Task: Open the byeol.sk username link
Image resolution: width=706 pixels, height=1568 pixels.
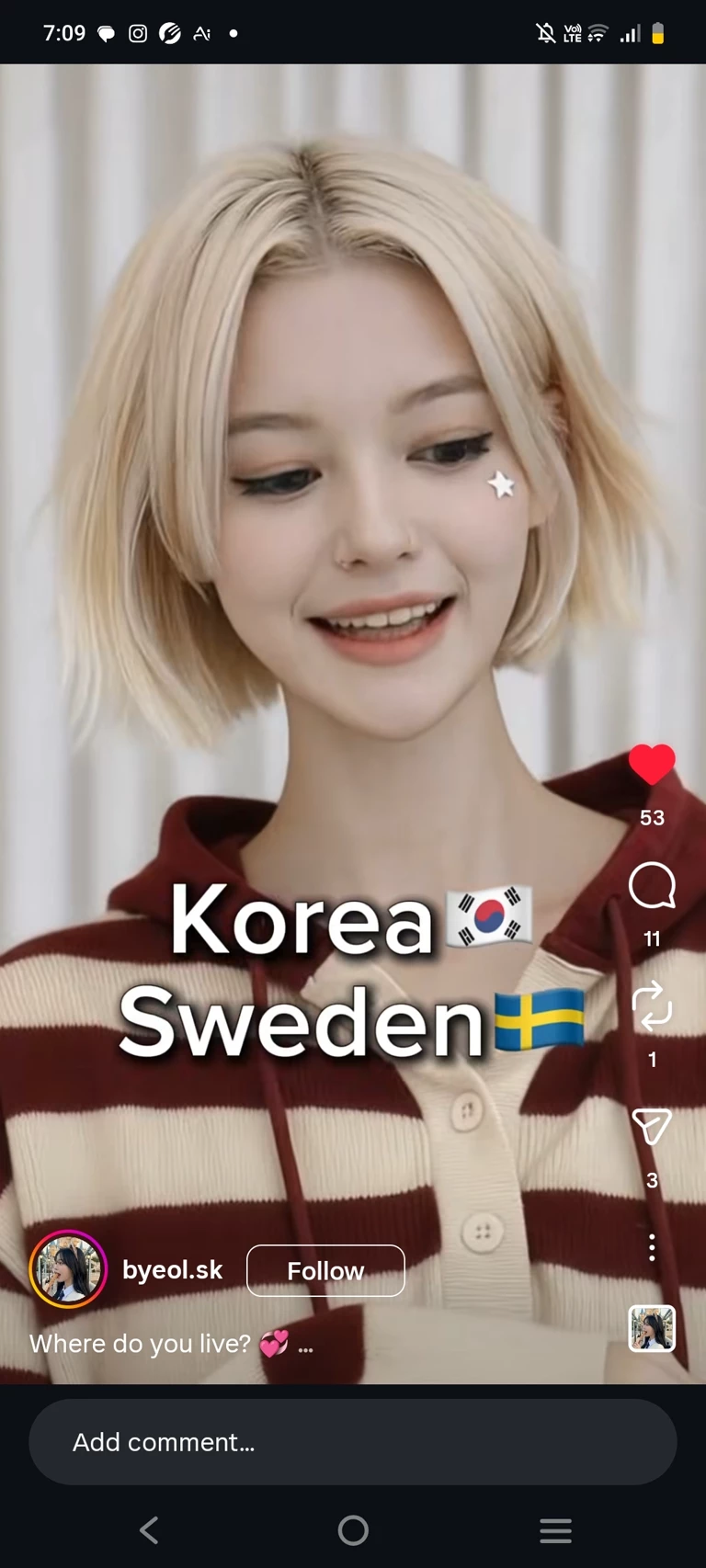Action: [172, 1269]
